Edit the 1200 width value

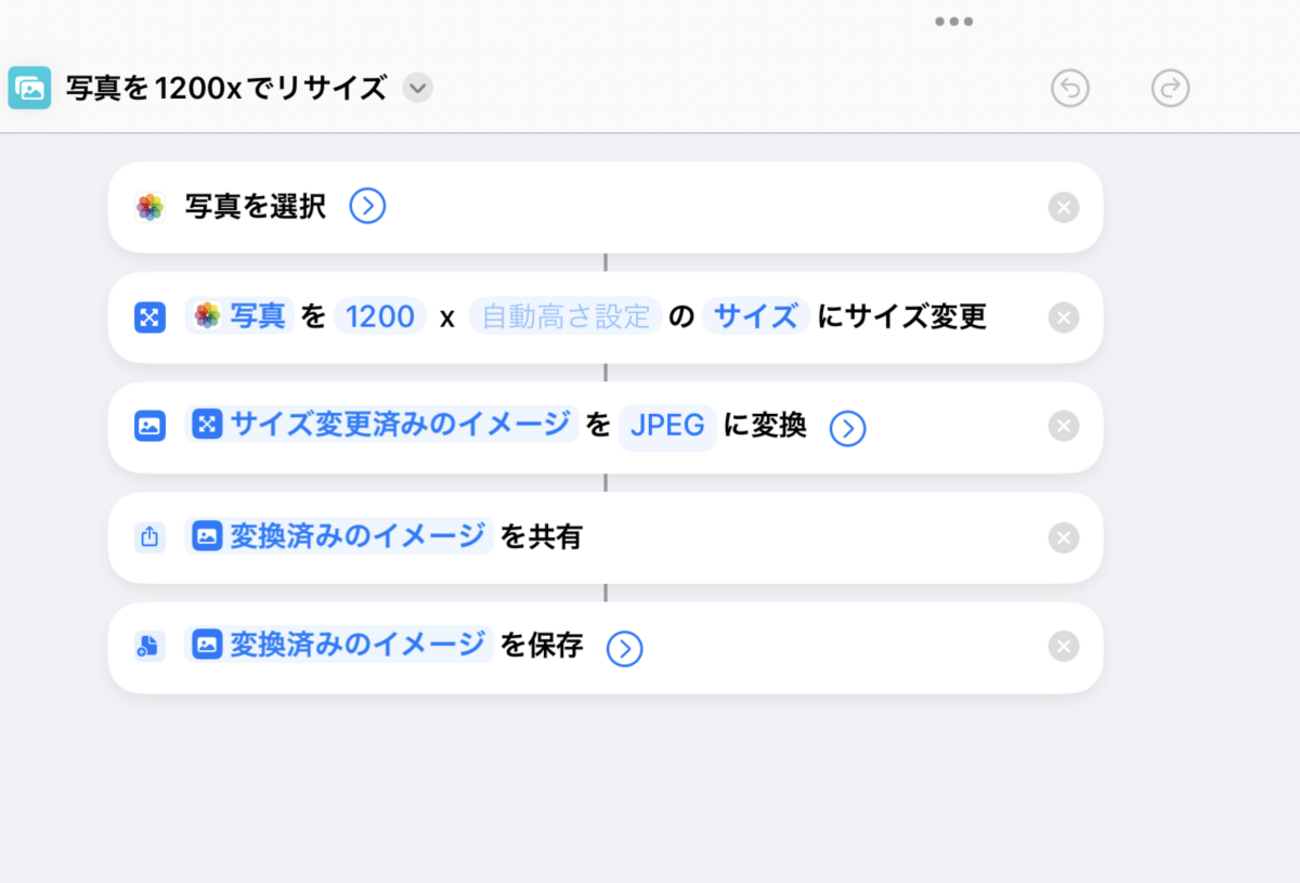(x=380, y=317)
